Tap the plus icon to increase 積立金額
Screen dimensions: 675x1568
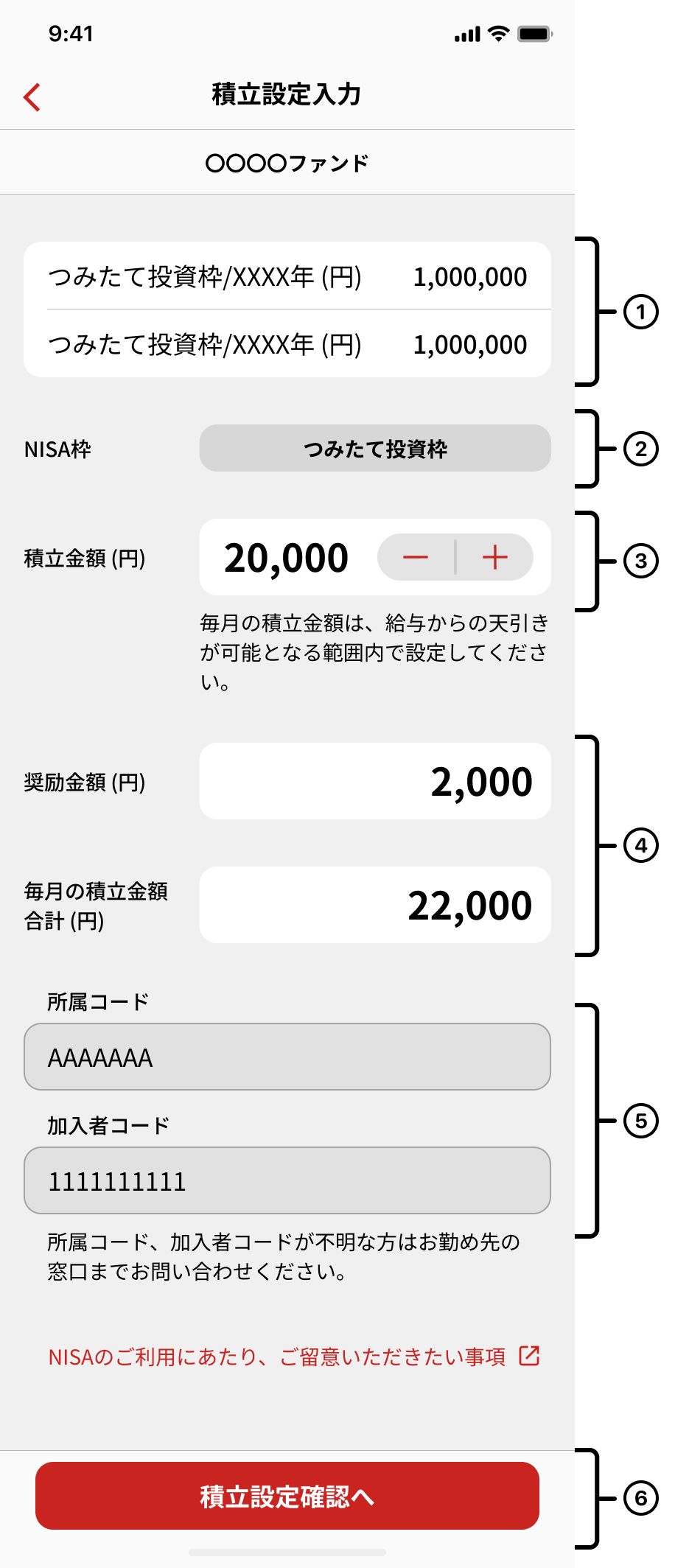coord(494,558)
